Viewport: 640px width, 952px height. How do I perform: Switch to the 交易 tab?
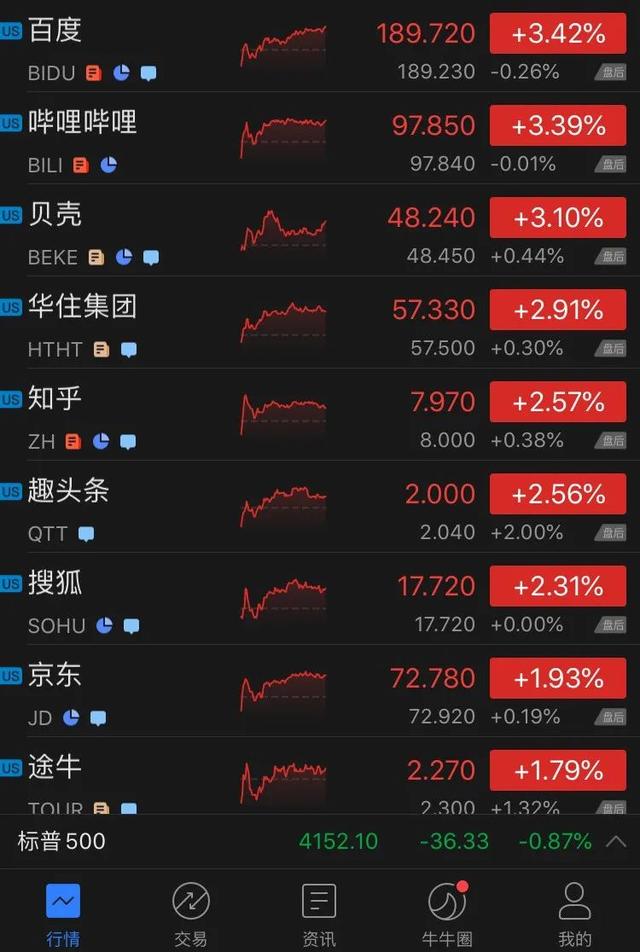tap(191, 914)
